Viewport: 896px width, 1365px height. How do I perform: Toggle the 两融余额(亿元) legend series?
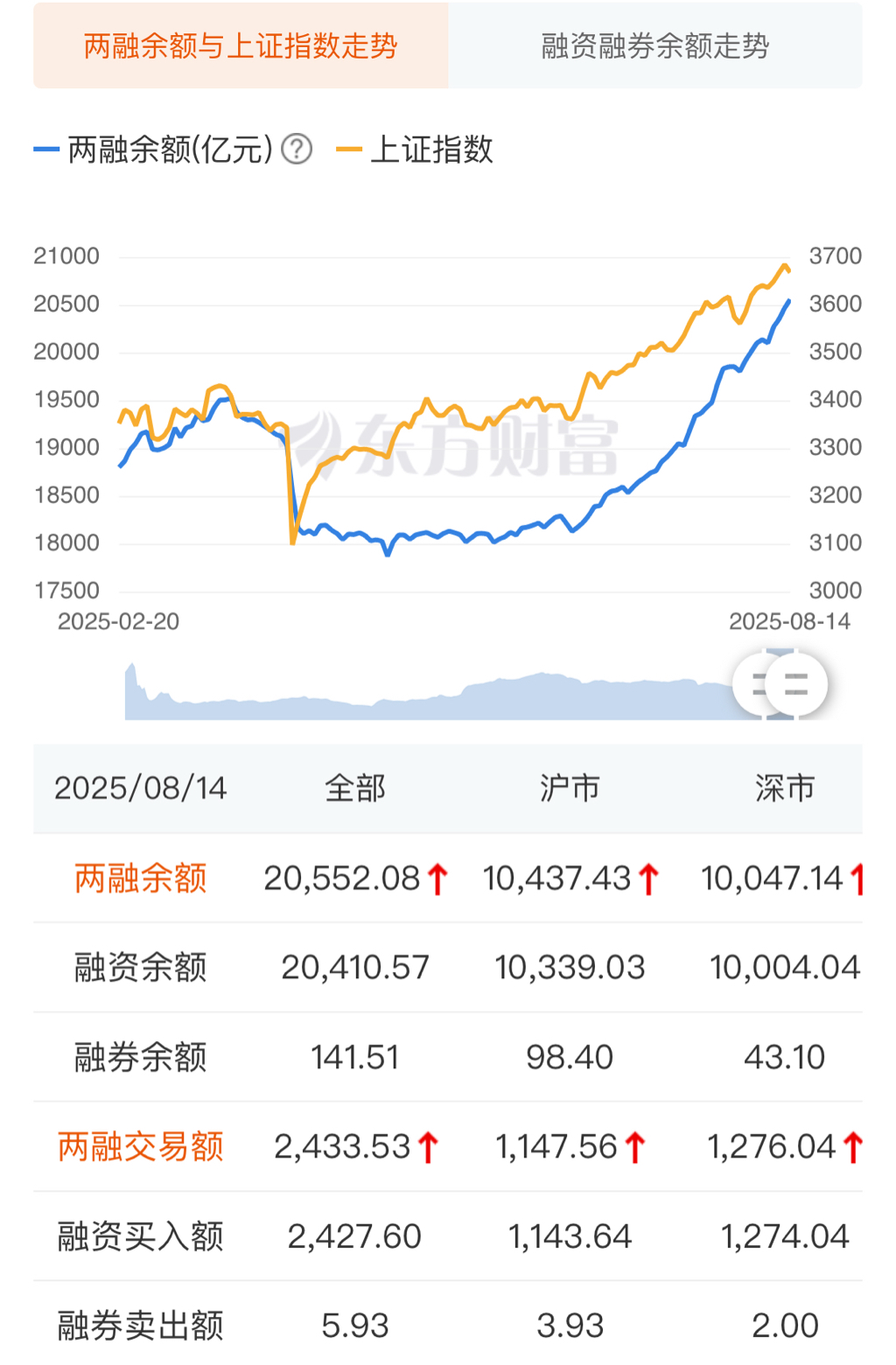click(153, 150)
